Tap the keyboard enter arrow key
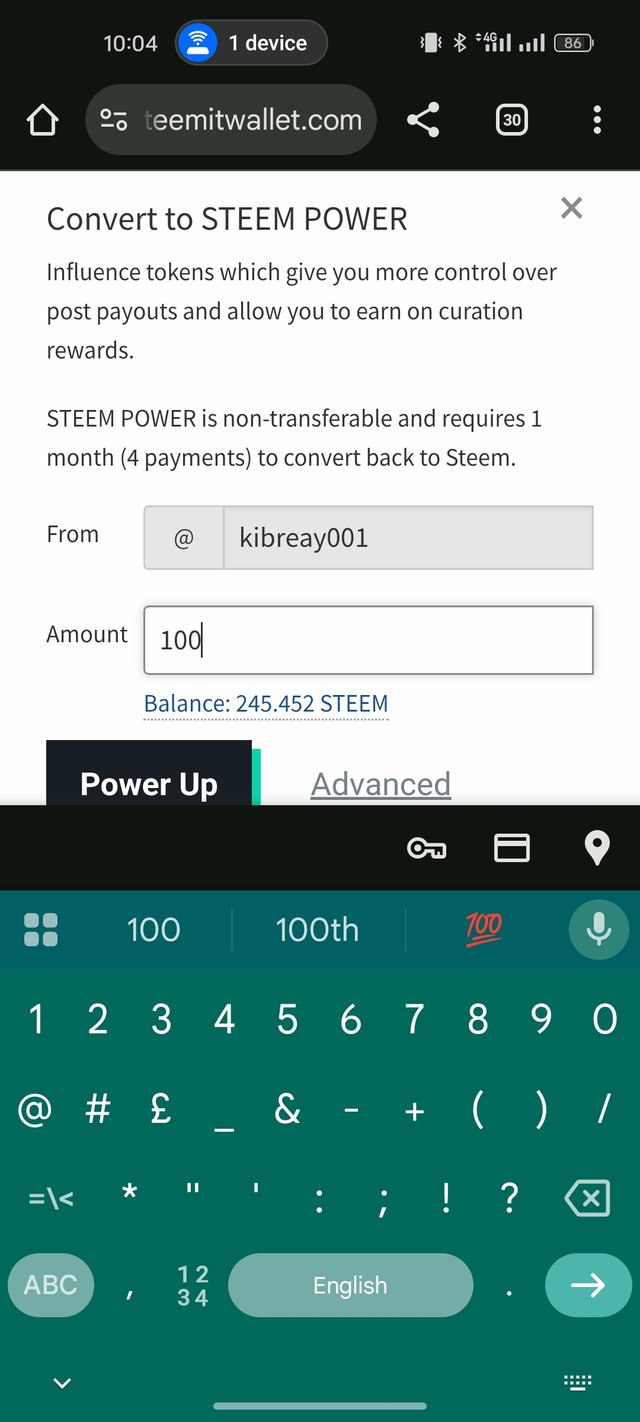640x1422 pixels. click(x=587, y=1285)
